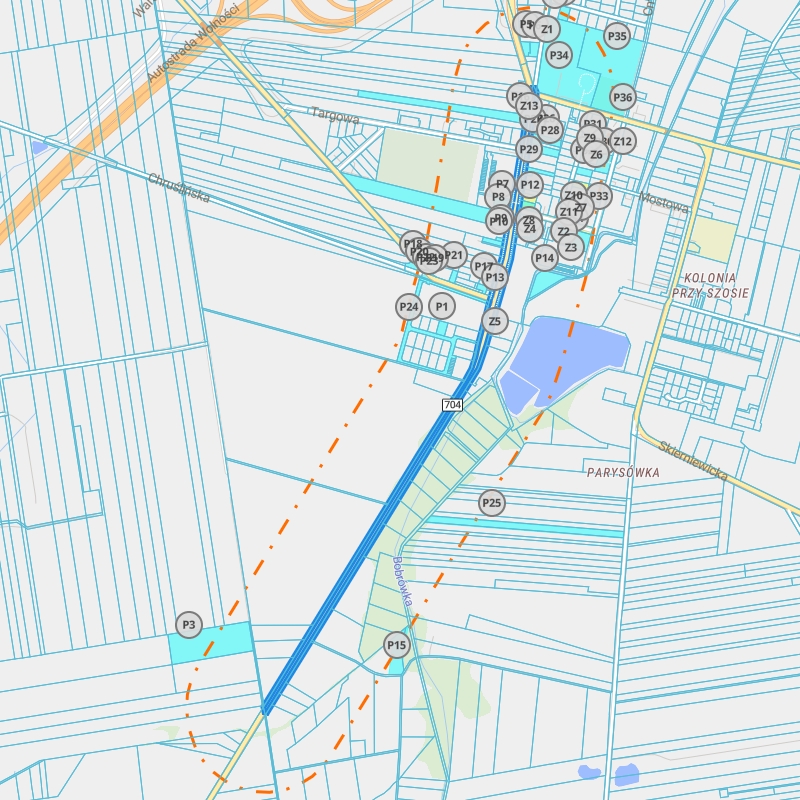Open marker P36
Viewport: 800px width, 800px height.
click(x=623, y=97)
